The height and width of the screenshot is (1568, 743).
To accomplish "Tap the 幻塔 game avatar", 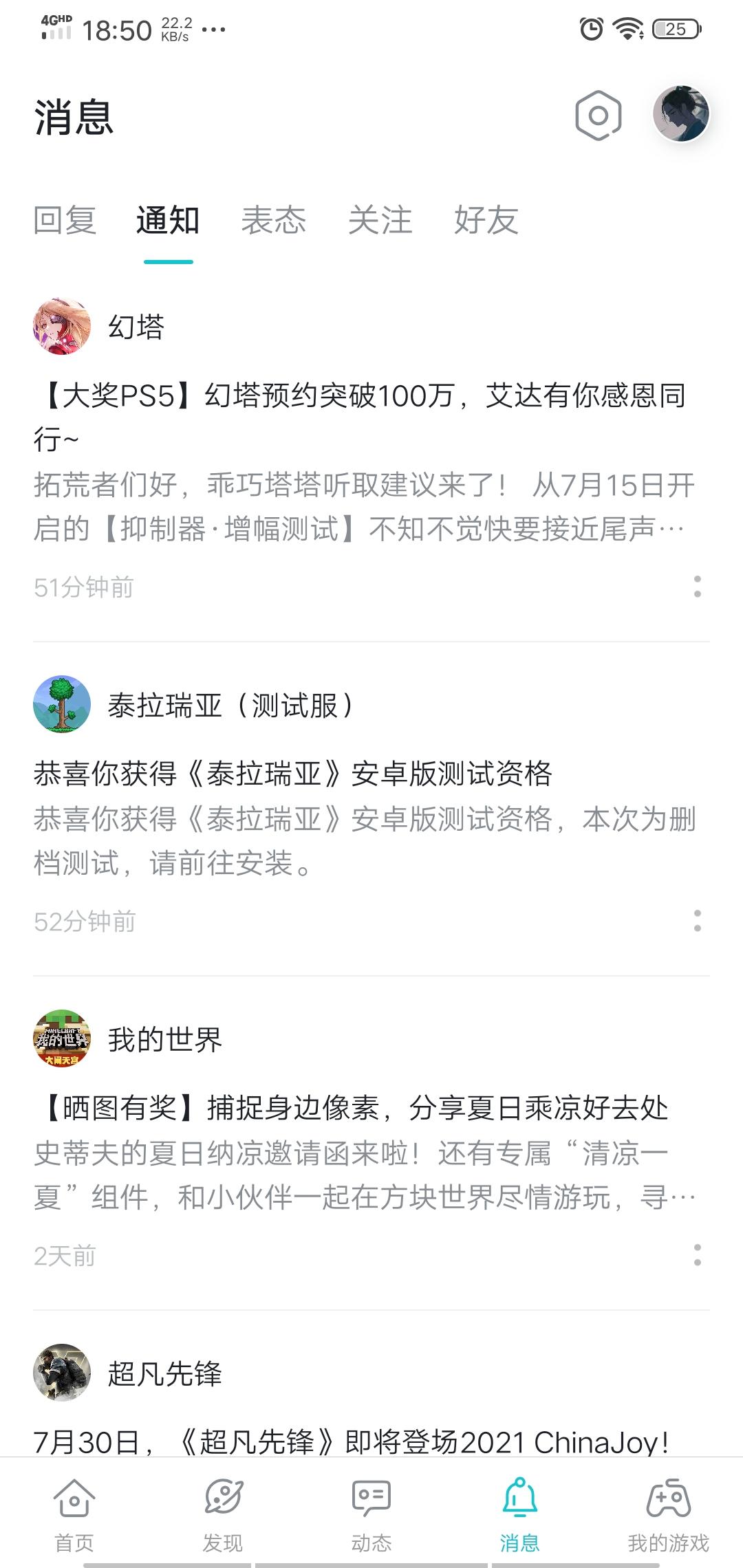I will click(62, 327).
